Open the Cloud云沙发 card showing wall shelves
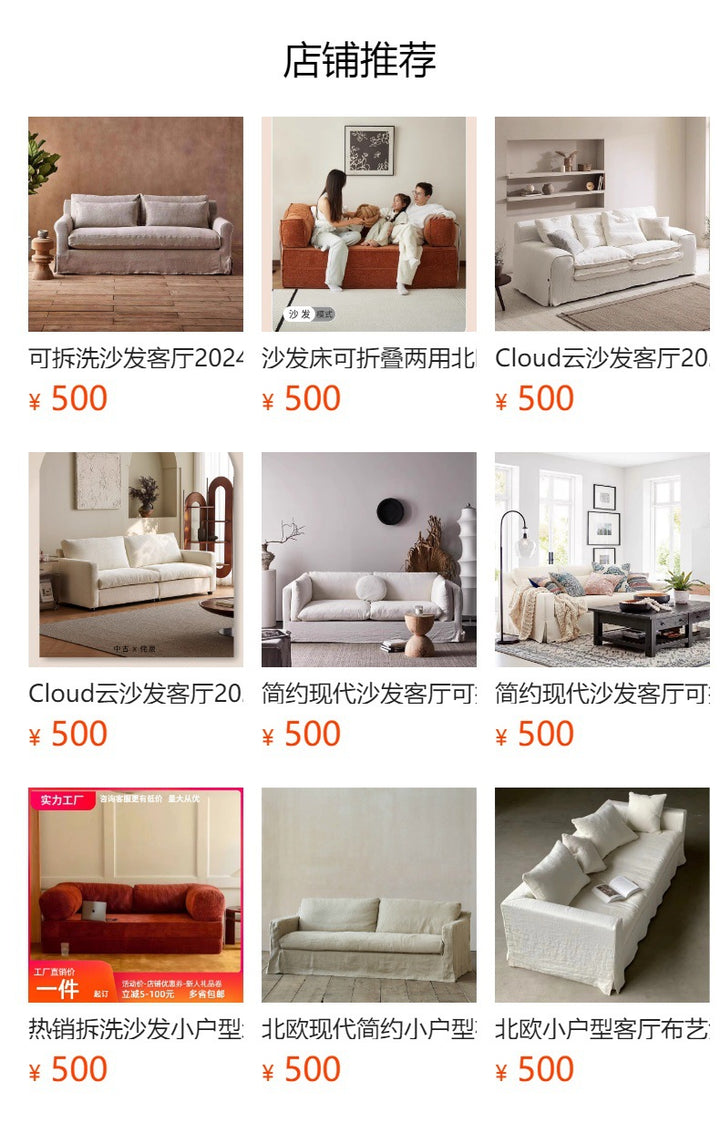This screenshot has height=1123, width=720. (602, 224)
